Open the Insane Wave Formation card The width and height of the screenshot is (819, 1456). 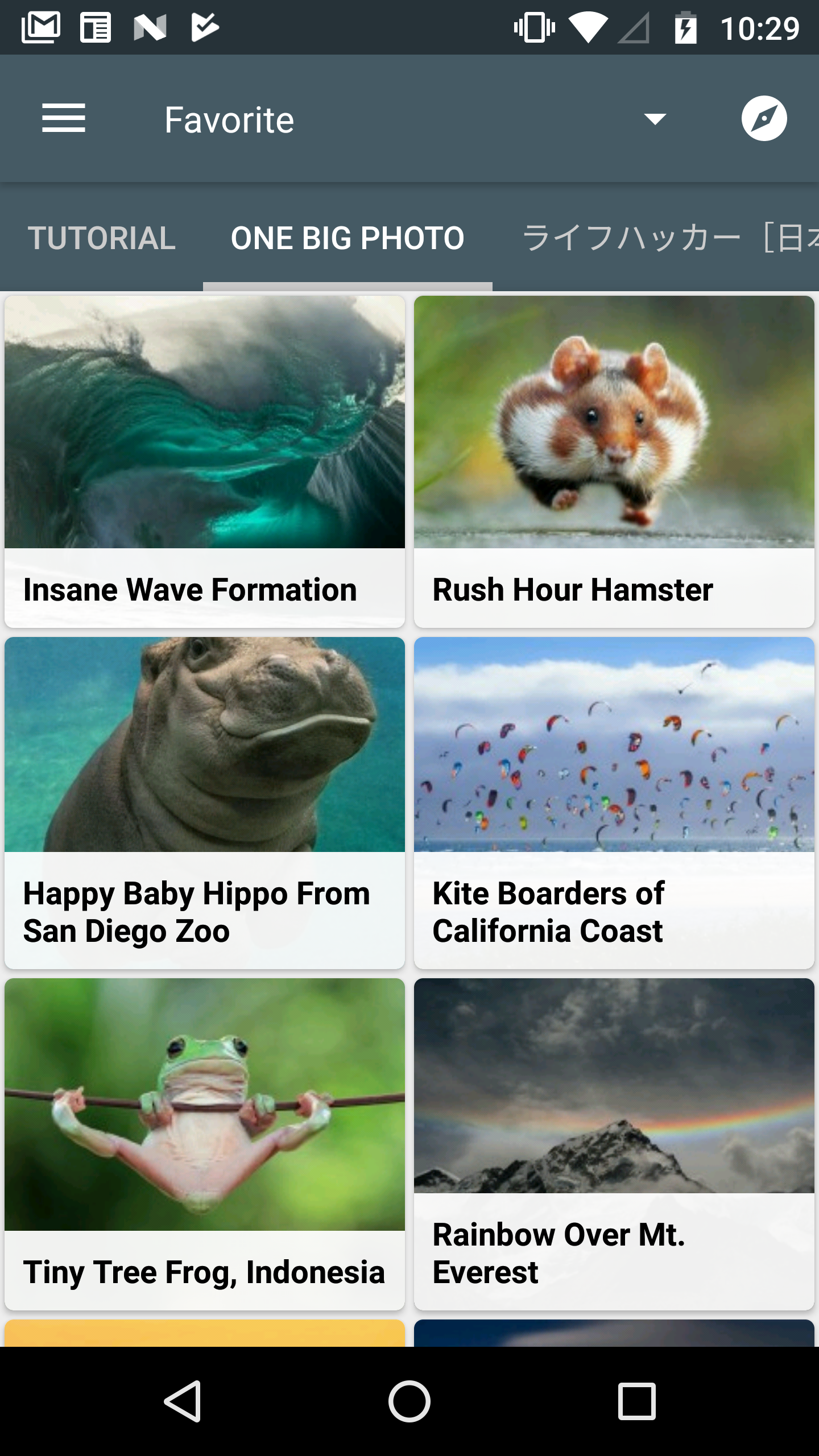[205, 461]
